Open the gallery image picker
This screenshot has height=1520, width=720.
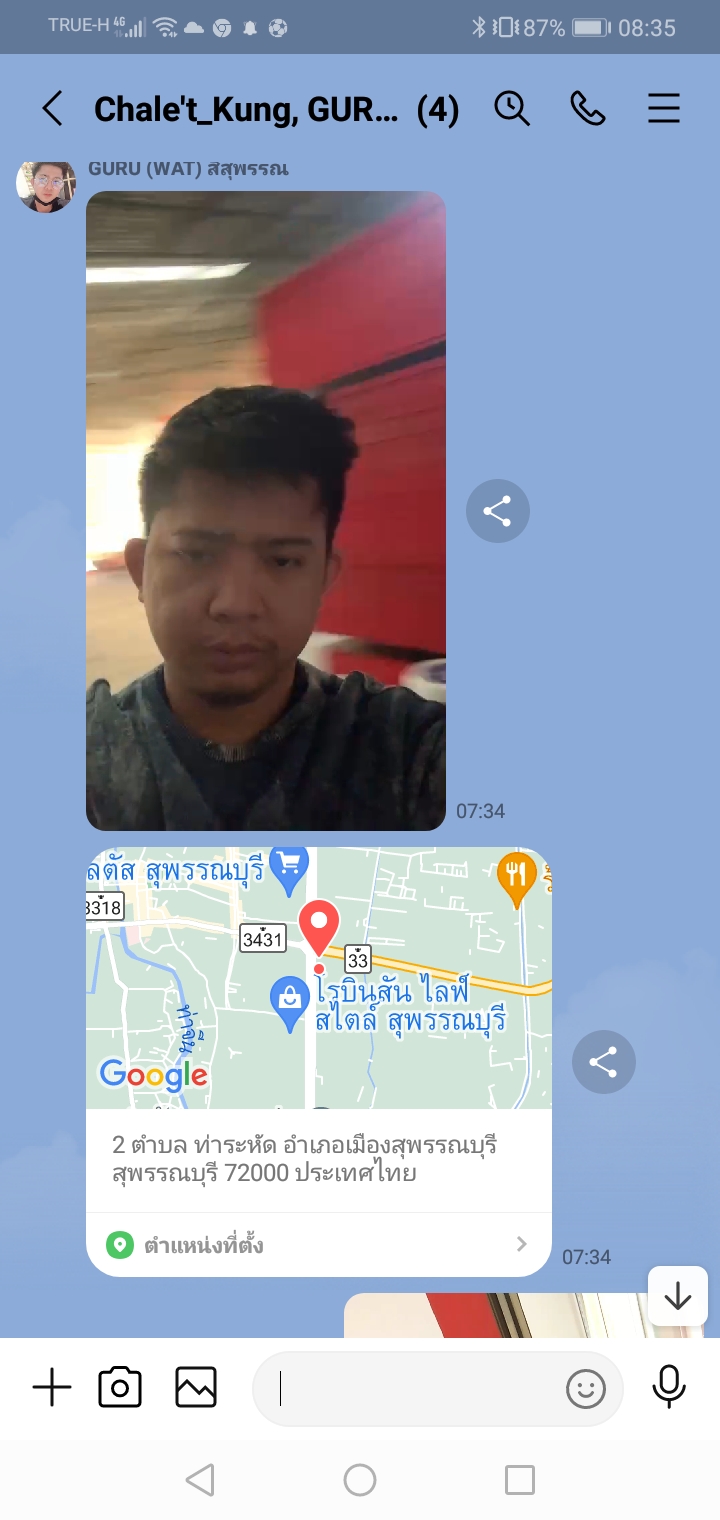click(196, 1388)
